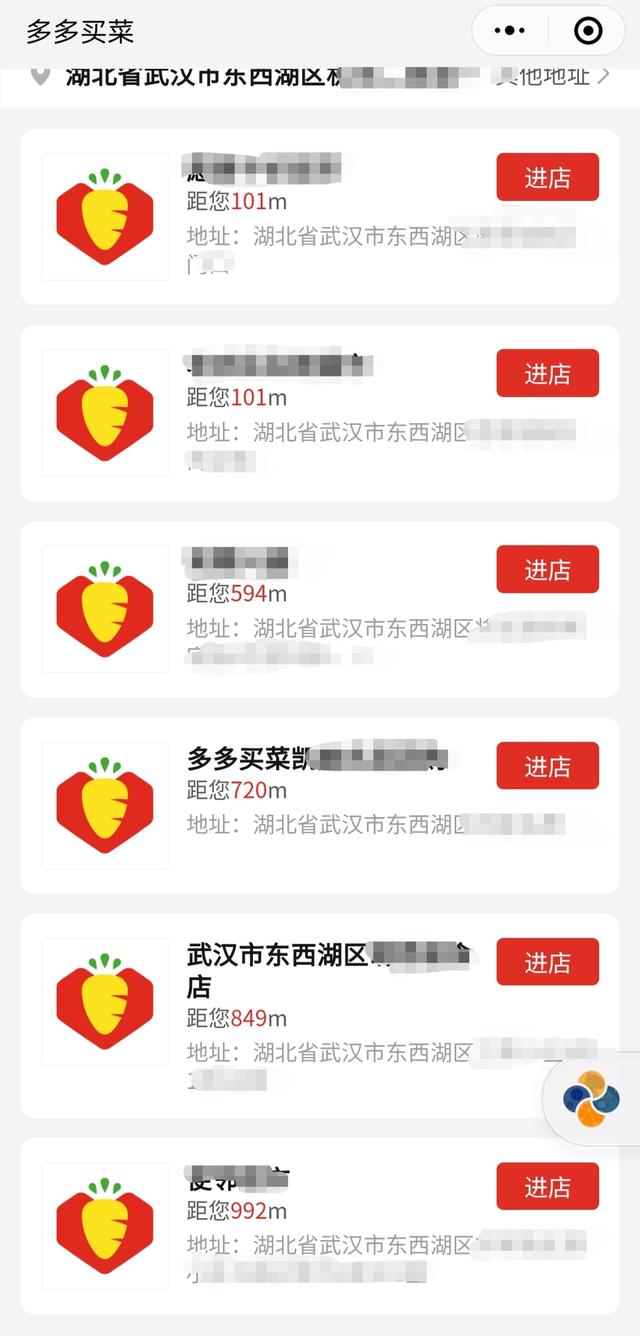Open the 多多买菜凯 store card
This screenshot has height=1336, width=640.
(320, 805)
